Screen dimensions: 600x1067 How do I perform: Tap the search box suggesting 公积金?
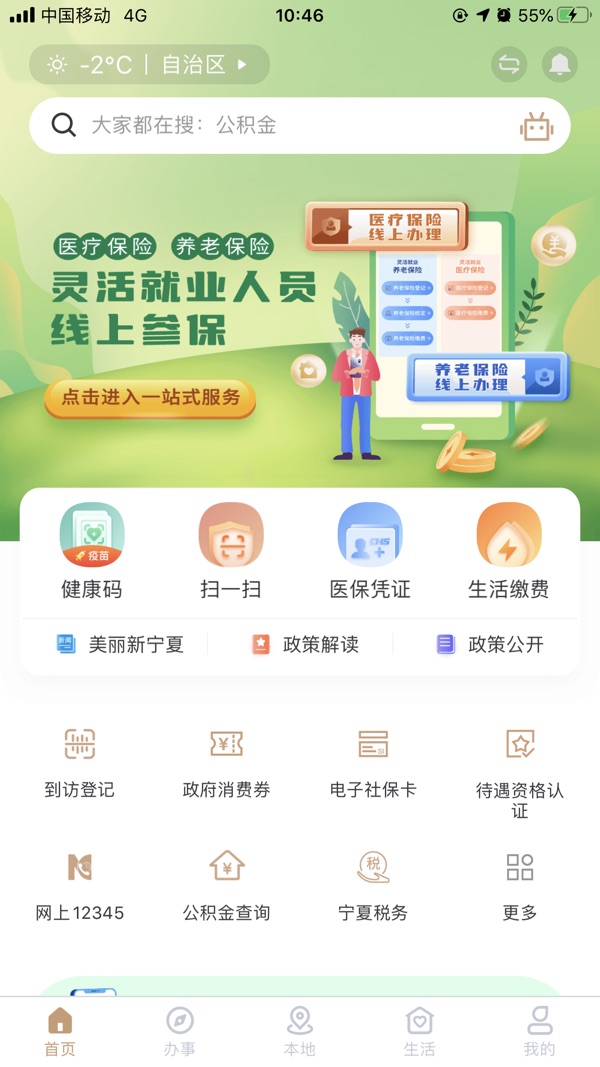point(280,126)
